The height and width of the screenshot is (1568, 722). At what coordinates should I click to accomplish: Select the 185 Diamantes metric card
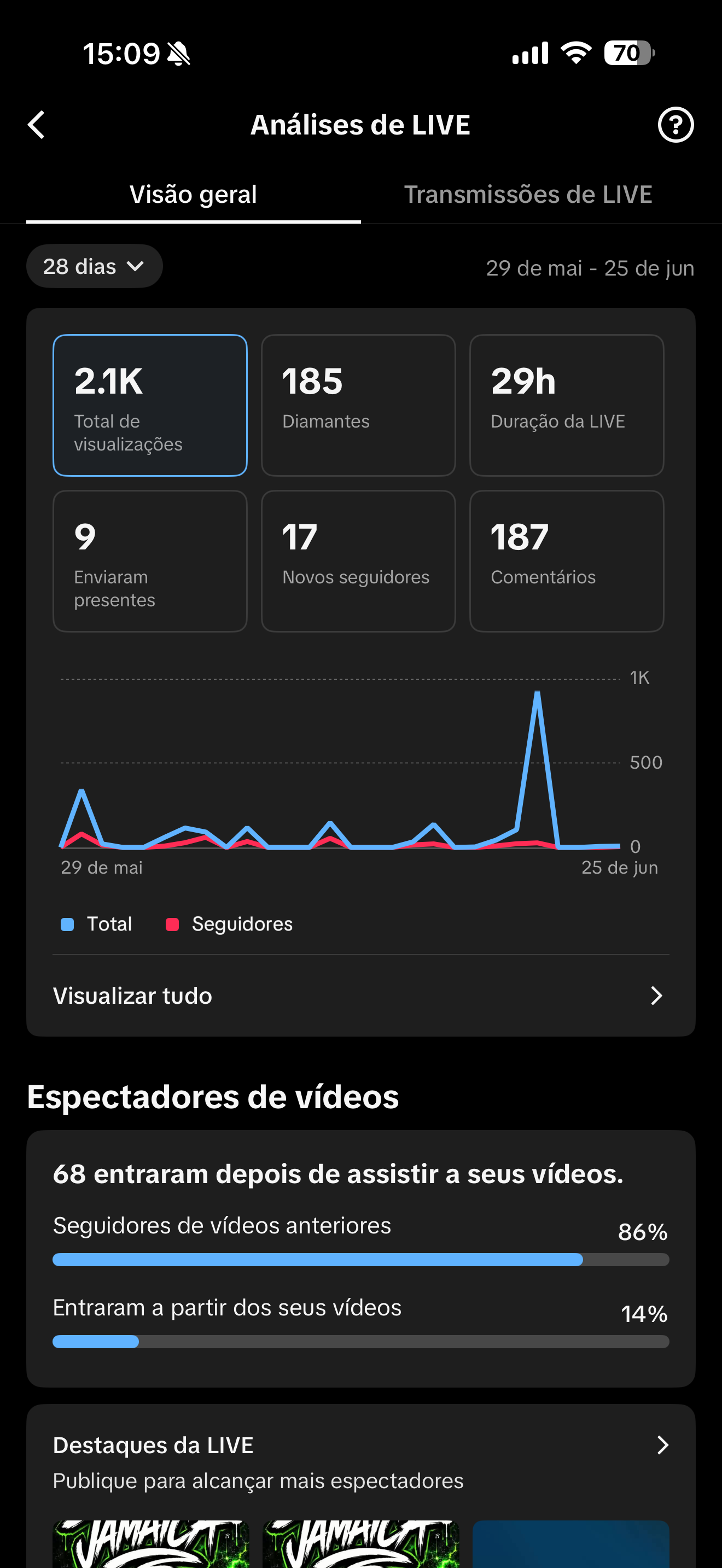click(x=359, y=405)
